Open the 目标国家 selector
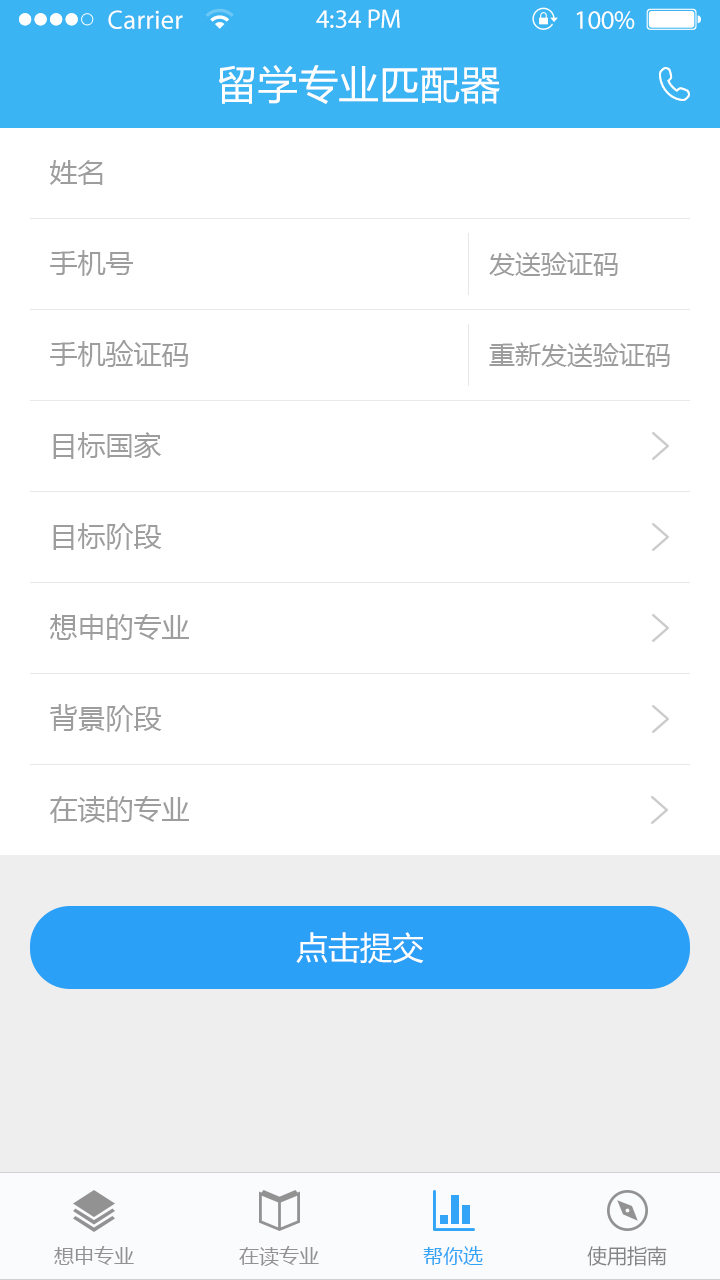This screenshot has height=1280, width=720. point(360,446)
